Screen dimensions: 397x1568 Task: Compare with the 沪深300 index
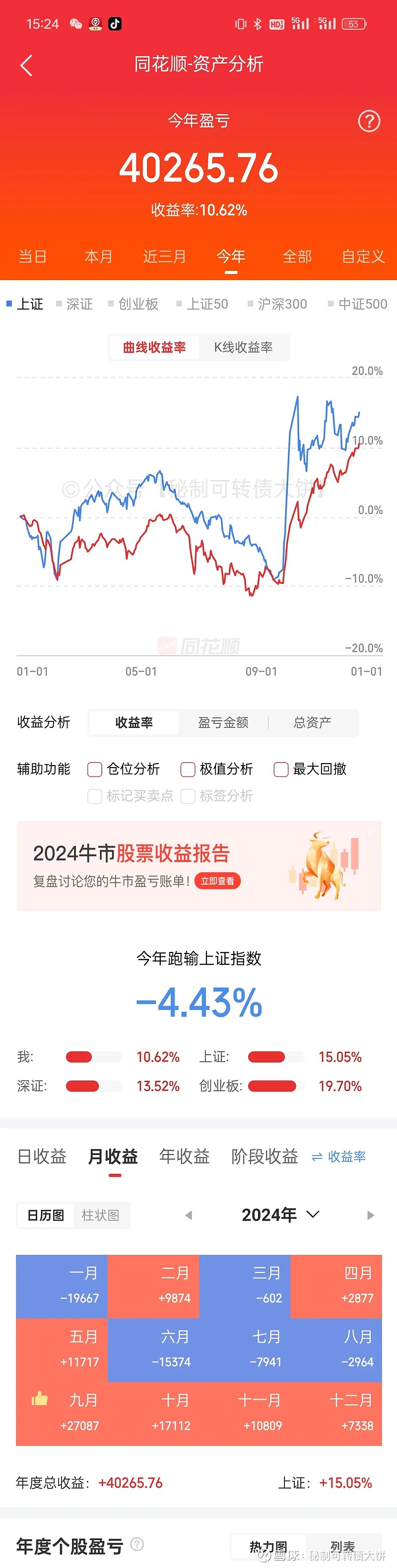tap(281, 305)
